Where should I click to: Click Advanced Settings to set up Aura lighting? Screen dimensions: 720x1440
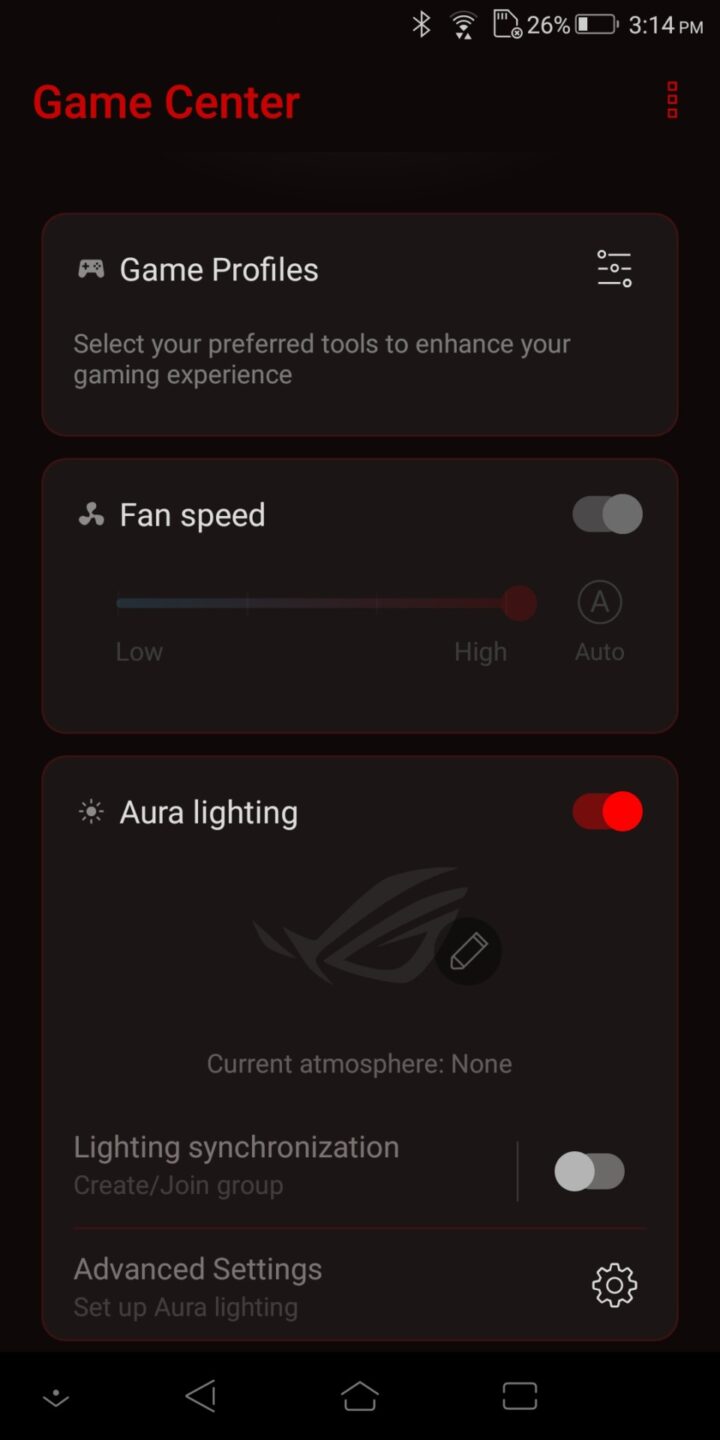(x=197, y=1268)
